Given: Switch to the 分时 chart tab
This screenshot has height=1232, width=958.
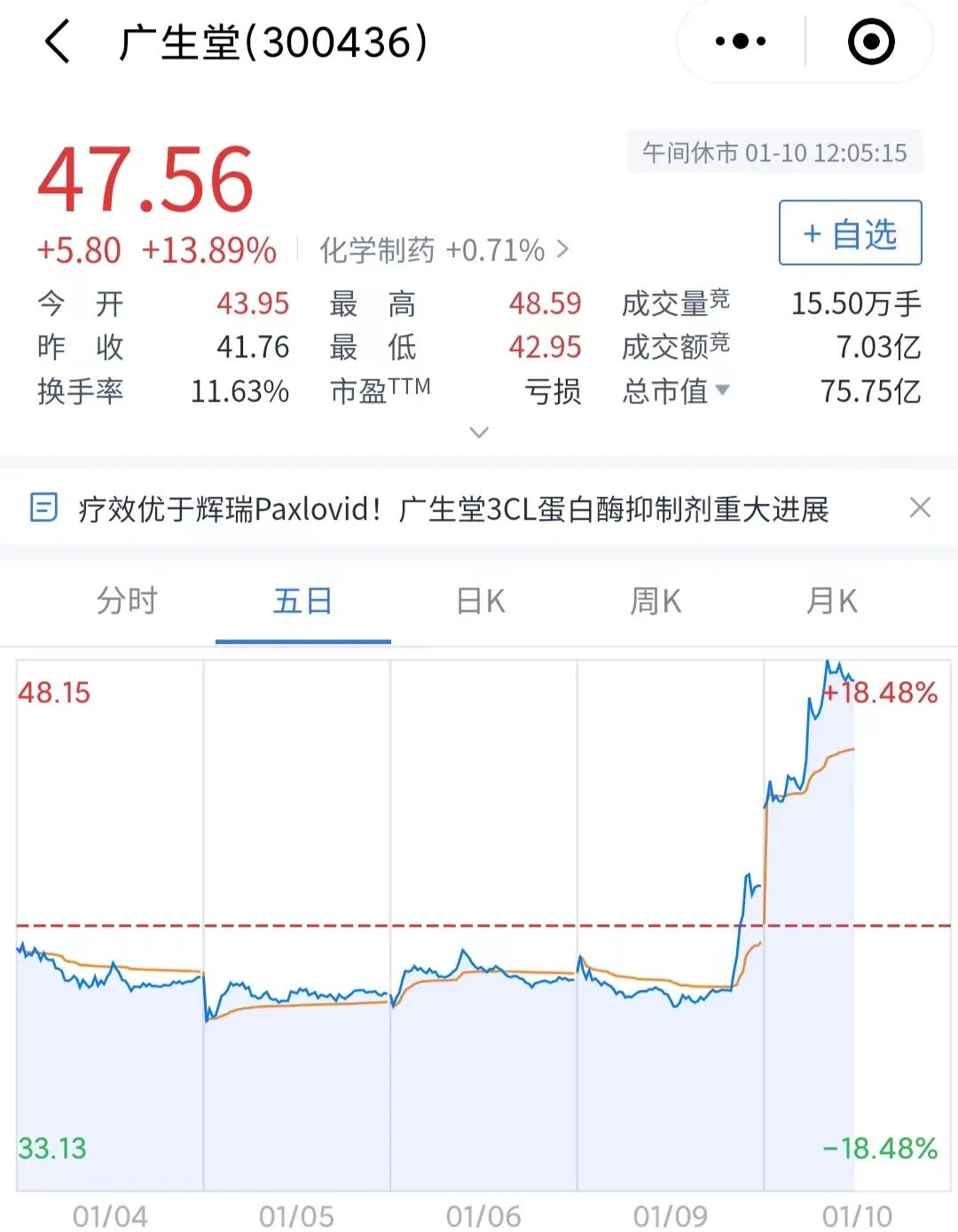Looking at the screenshot, I should pyautogui.click(x=127, y=601).
